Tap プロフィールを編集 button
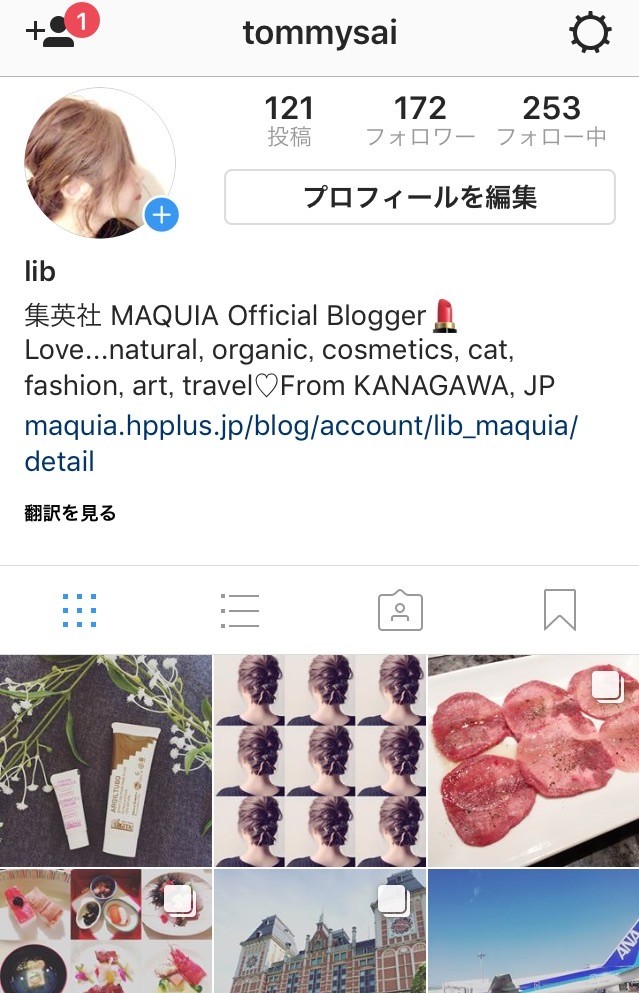Image resolution: width=639 pixels, height=993 pixels. point(419,197)
